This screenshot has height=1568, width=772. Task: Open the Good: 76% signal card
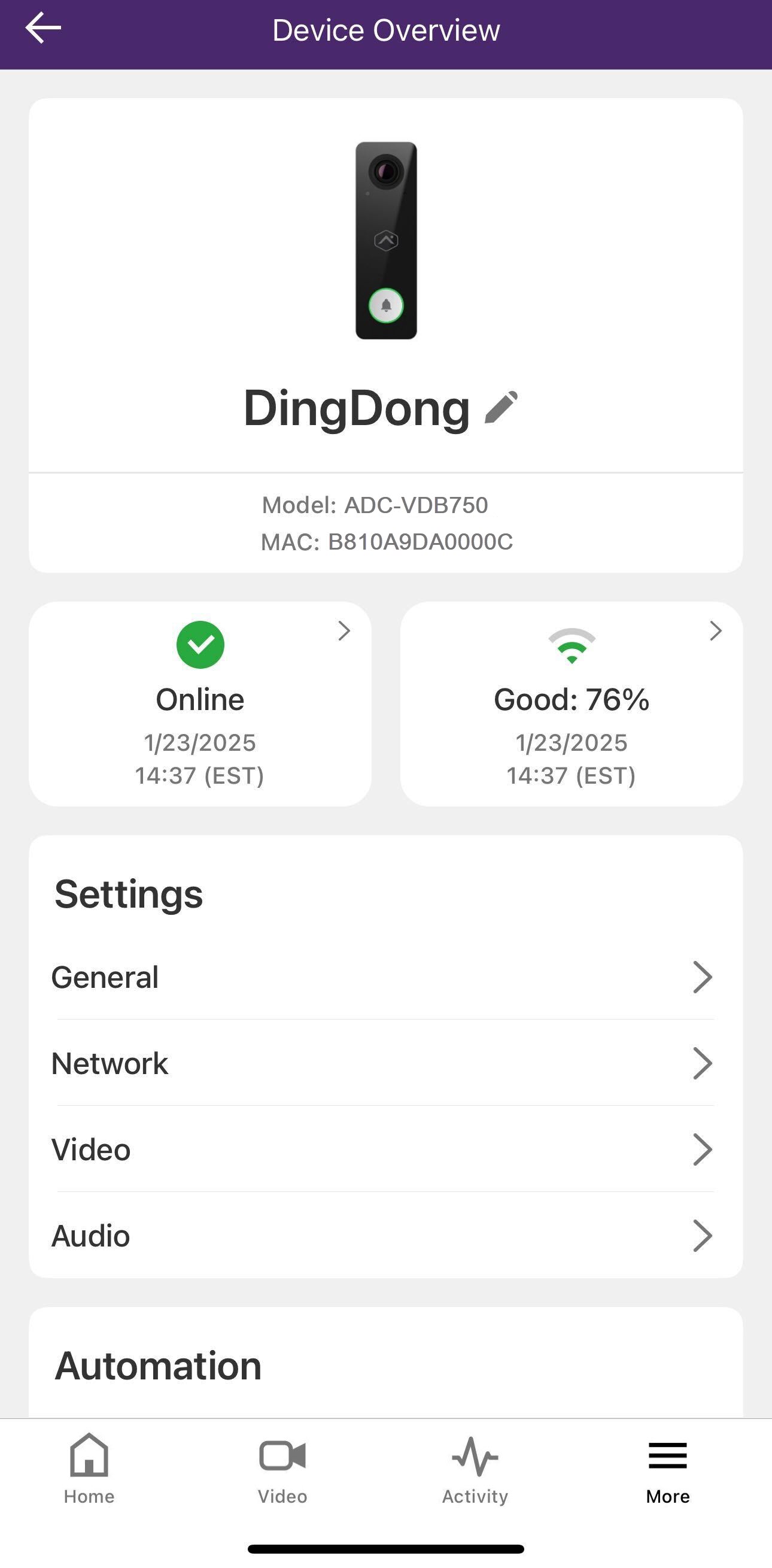click(572, 703)
